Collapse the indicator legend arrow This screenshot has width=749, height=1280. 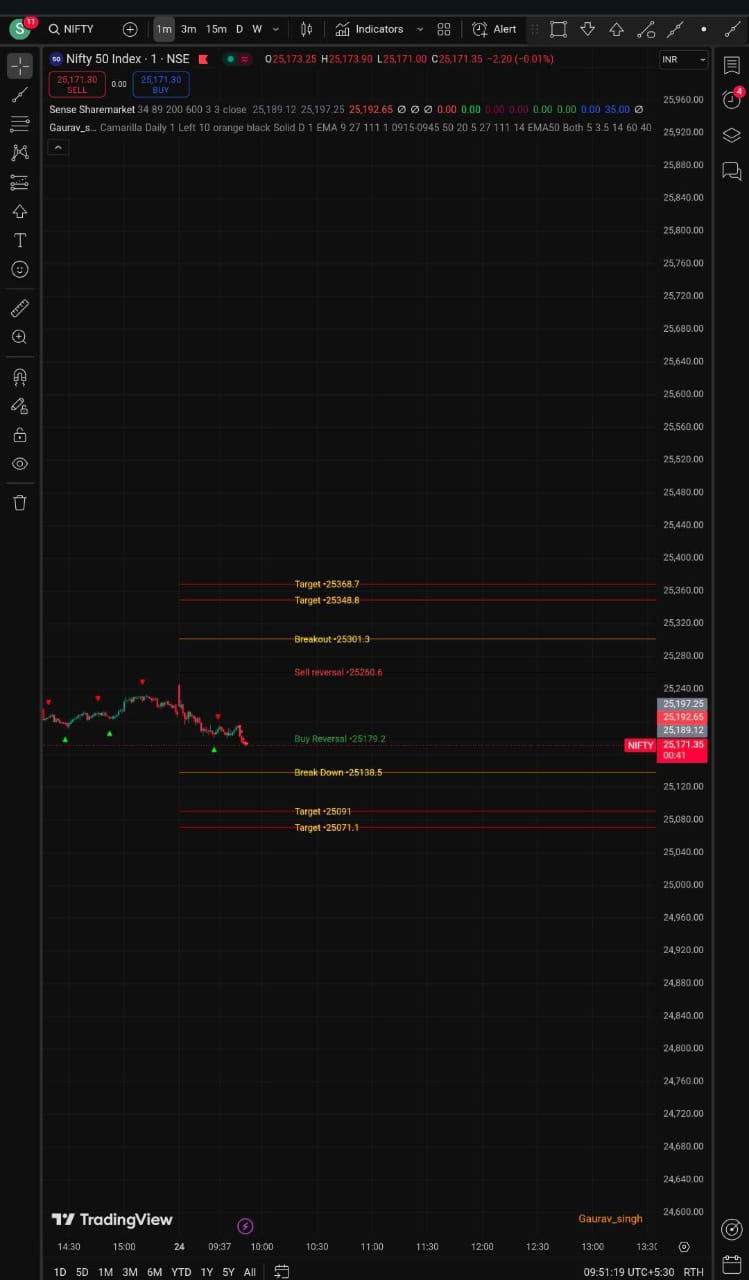point(57,147)
